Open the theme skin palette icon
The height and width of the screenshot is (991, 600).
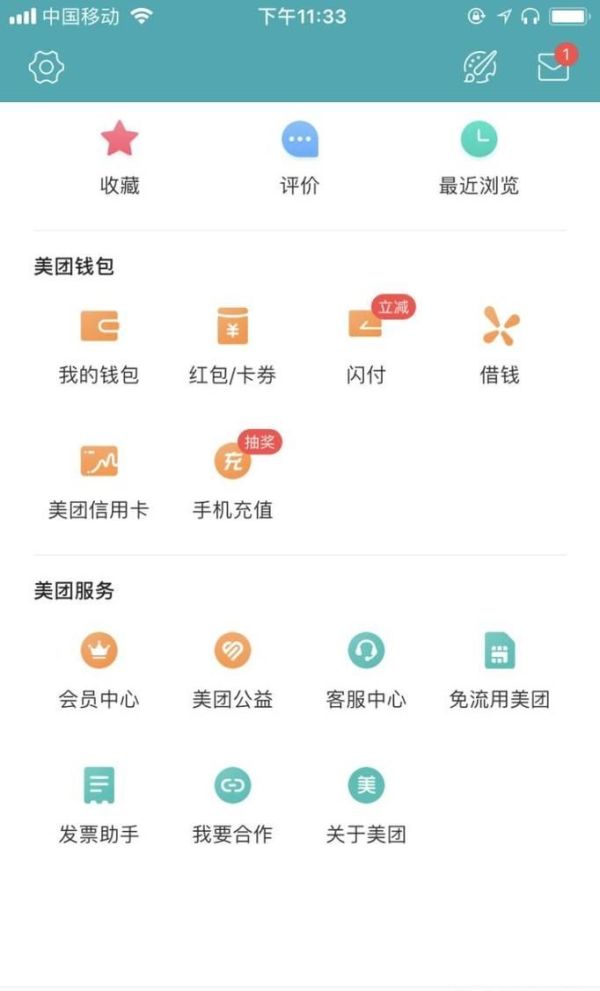pyautogui.click(x=480, y=67)
